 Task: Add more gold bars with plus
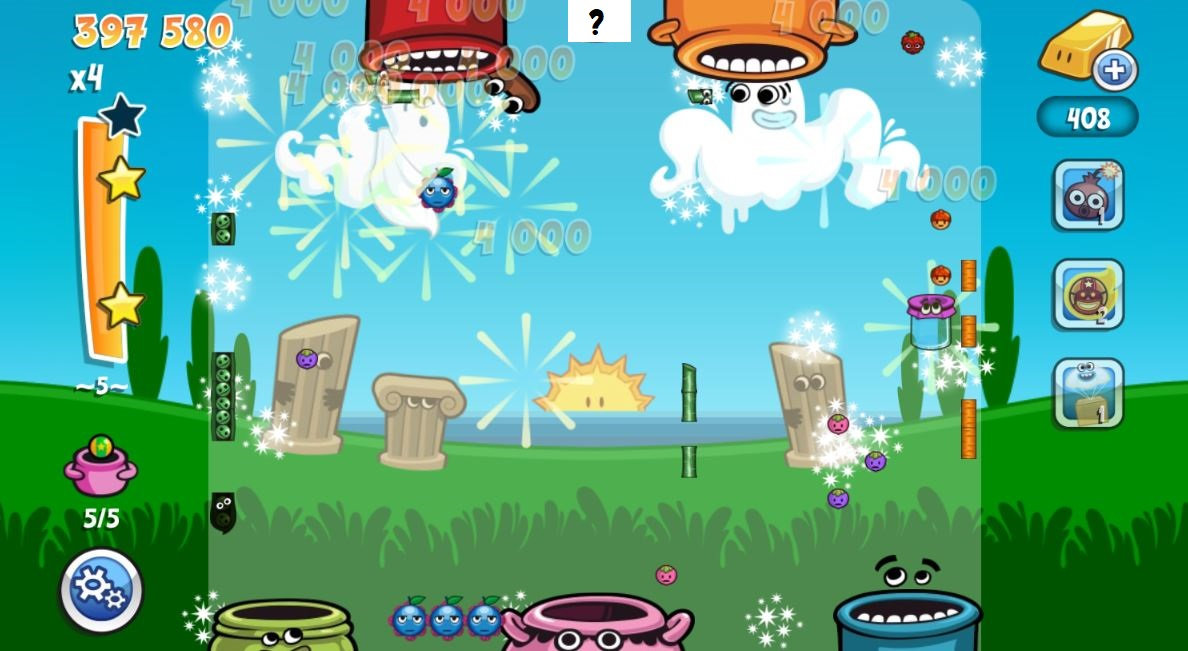click(x=1114, y=70)
